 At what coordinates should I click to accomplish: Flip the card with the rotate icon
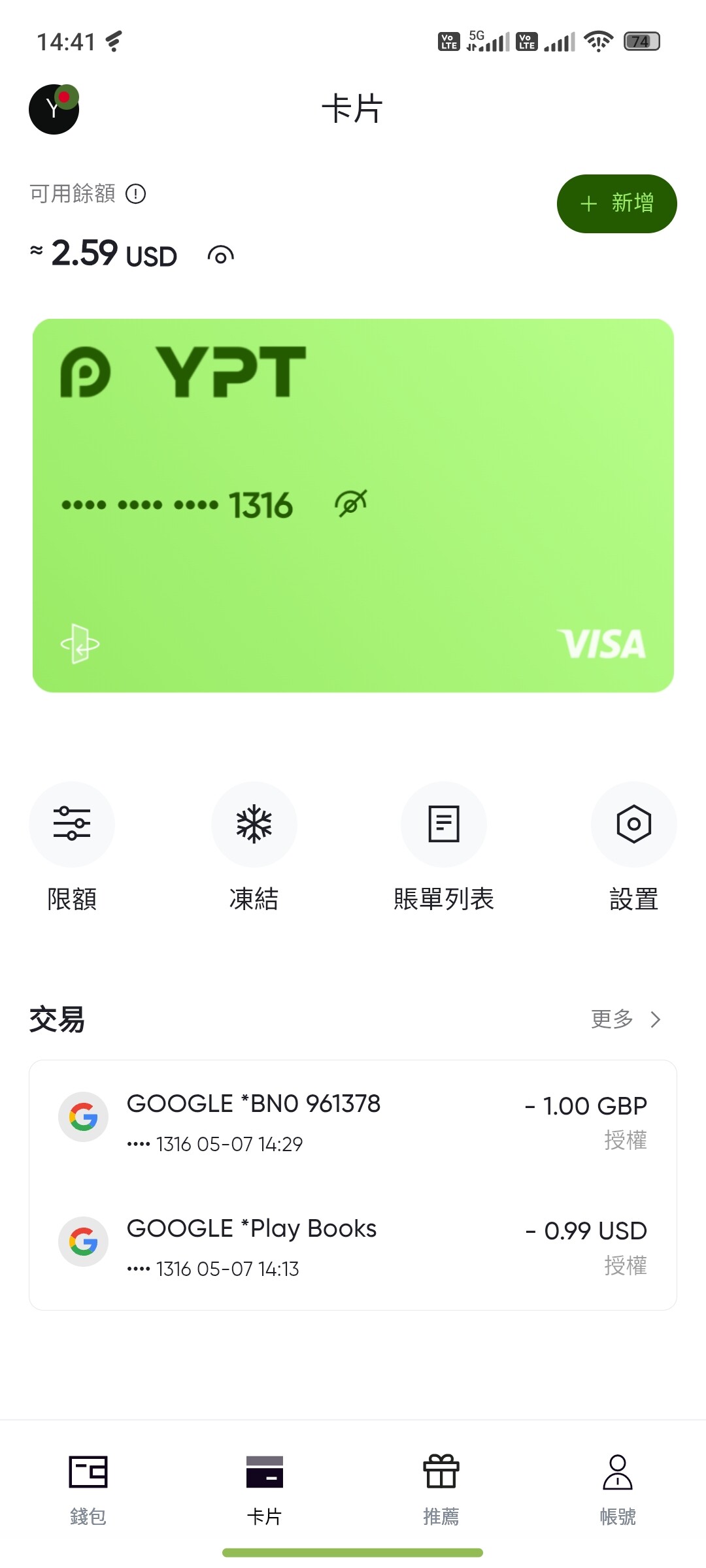80,644
